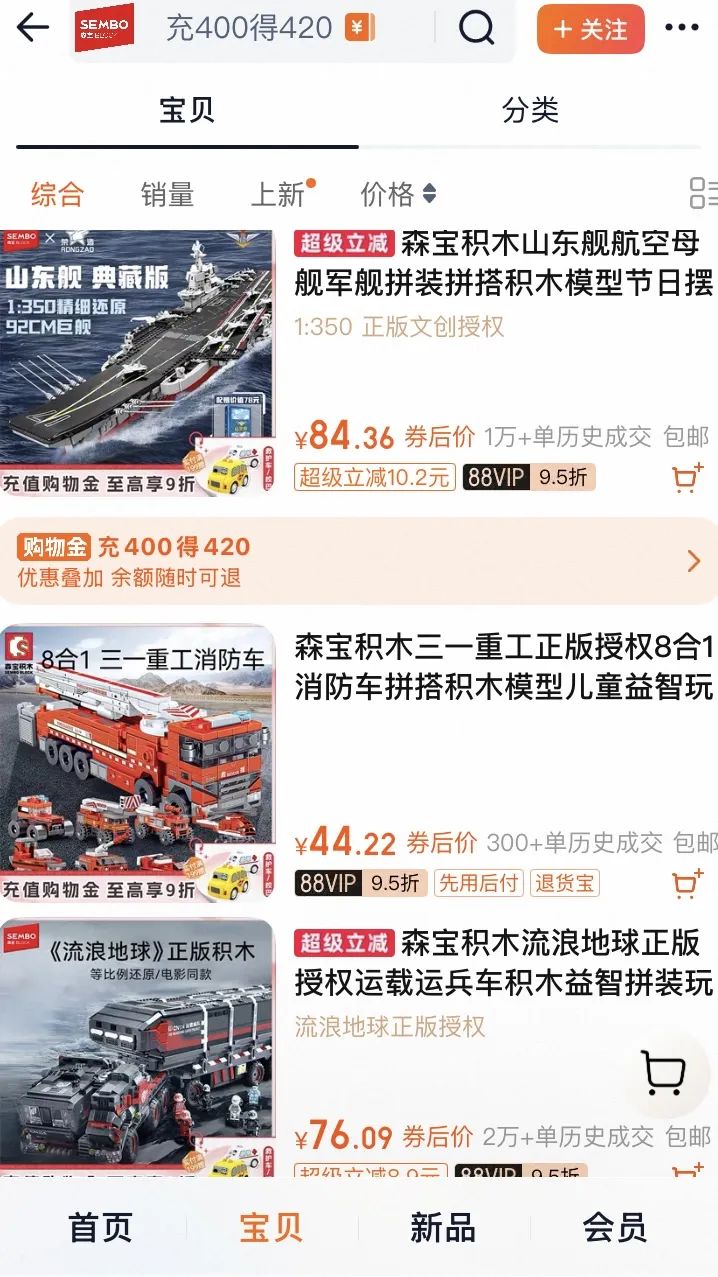Switch to the 会员 bottom tab

click(614, 1227)
